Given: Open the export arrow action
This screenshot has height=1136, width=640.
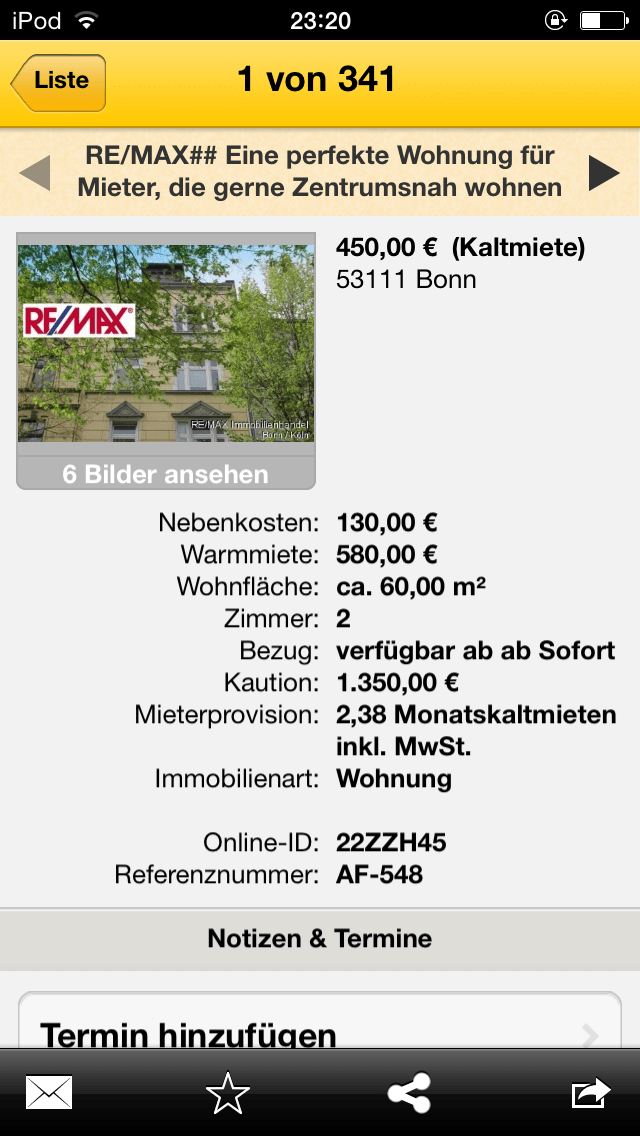Looking at the screenshot, I should 591,1093.
